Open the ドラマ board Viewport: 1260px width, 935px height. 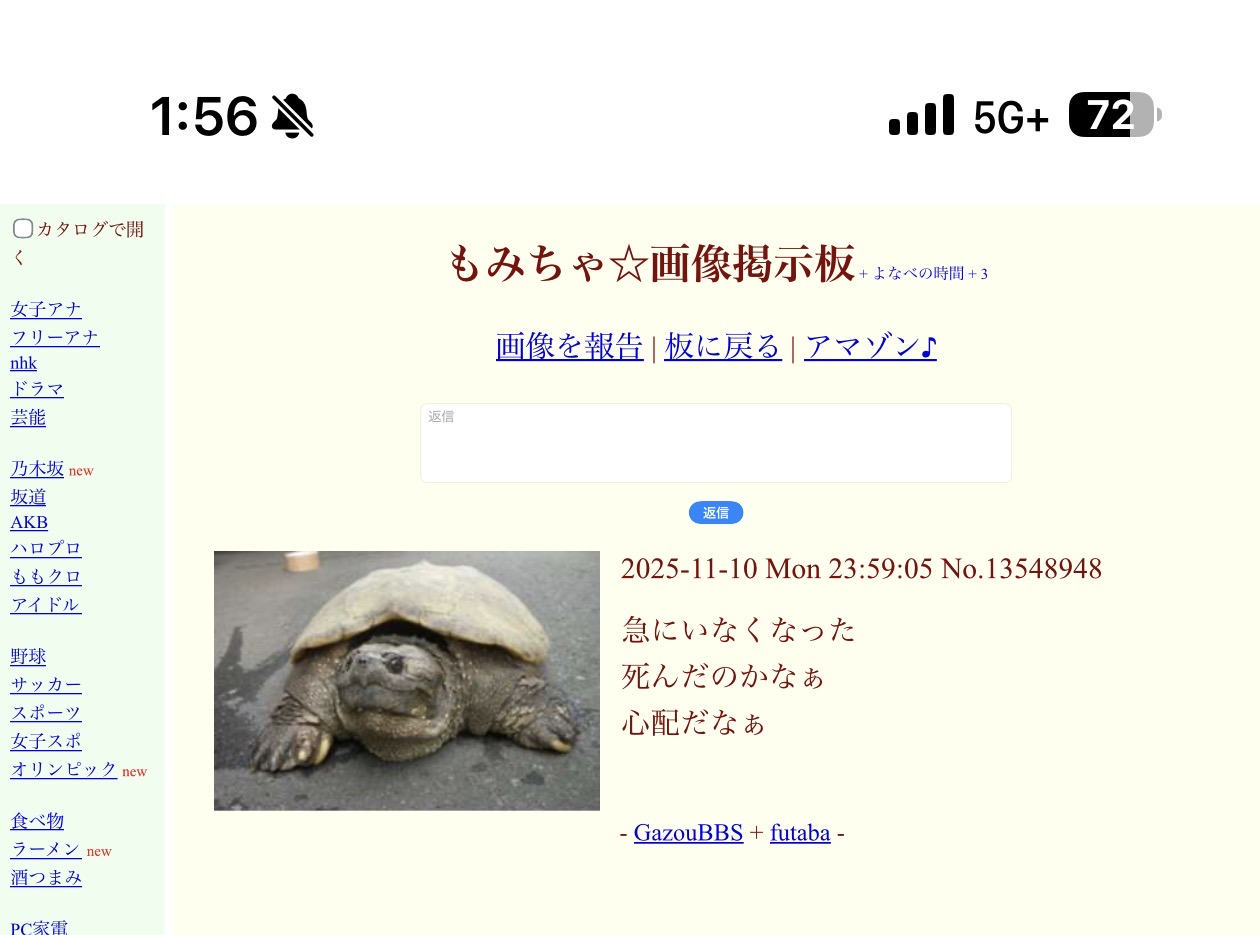[x=37, y=390]
